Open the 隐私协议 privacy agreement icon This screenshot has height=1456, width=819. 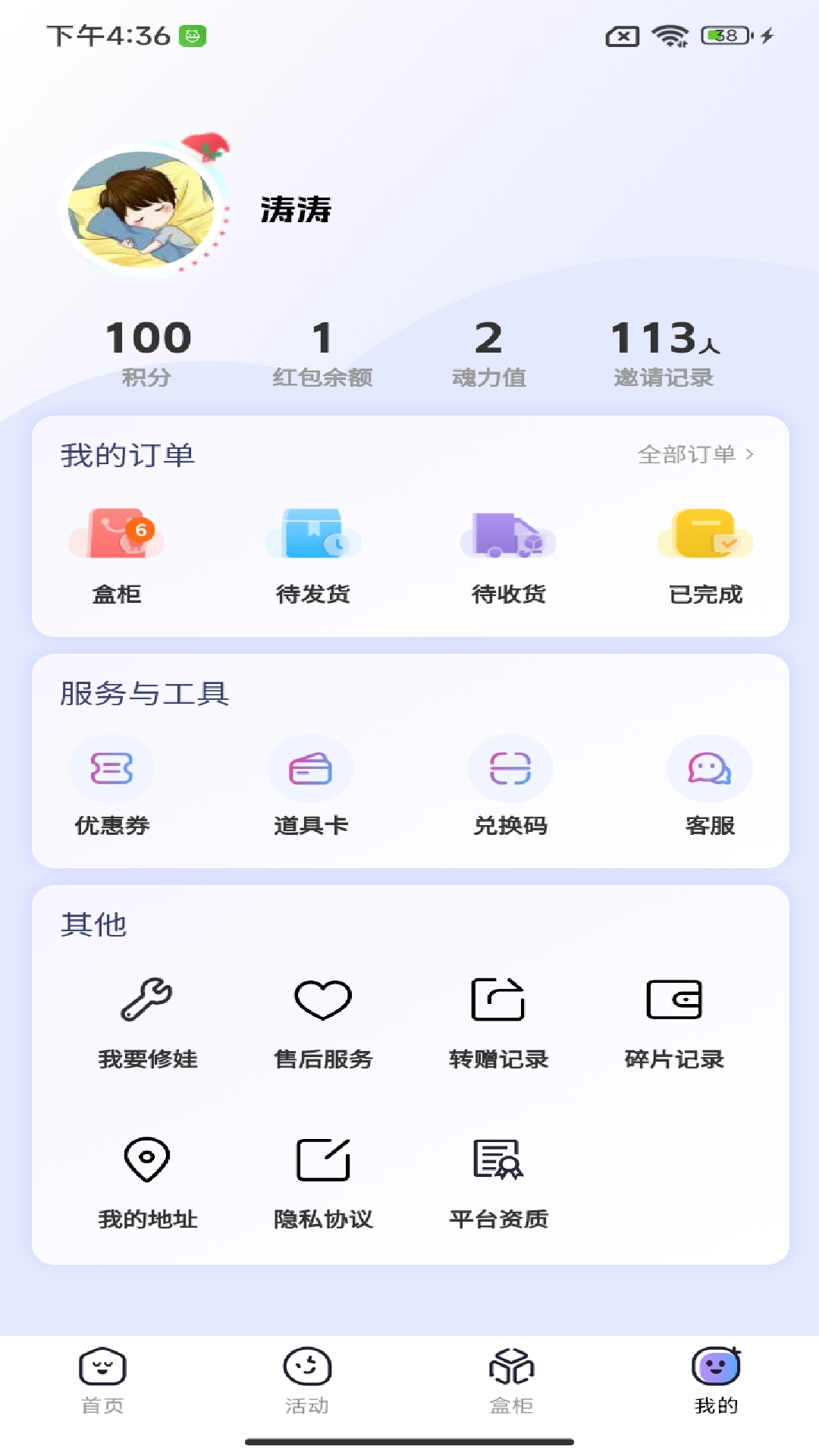click(x=323, y=1160)
